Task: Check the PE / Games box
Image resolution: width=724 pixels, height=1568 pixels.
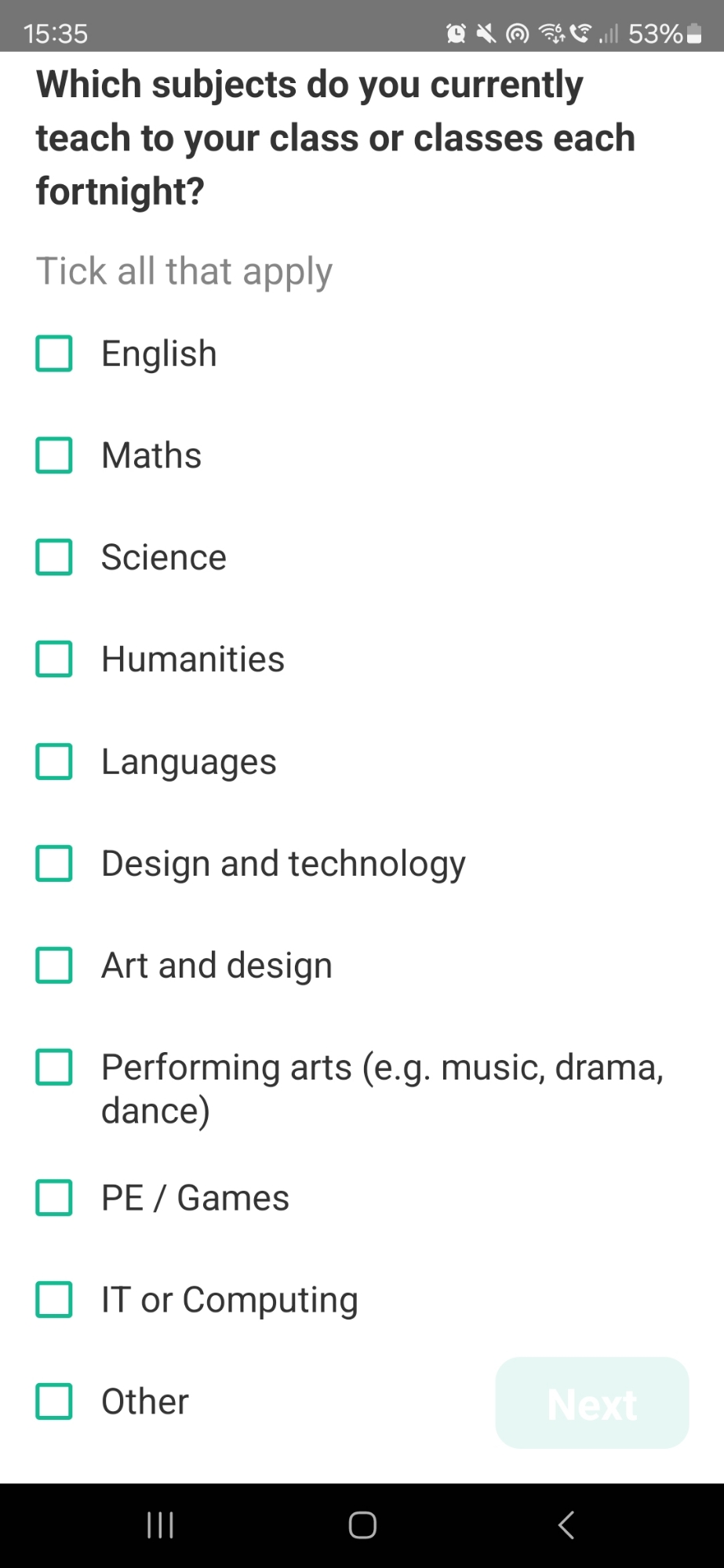Action: tap(54, 1198)
